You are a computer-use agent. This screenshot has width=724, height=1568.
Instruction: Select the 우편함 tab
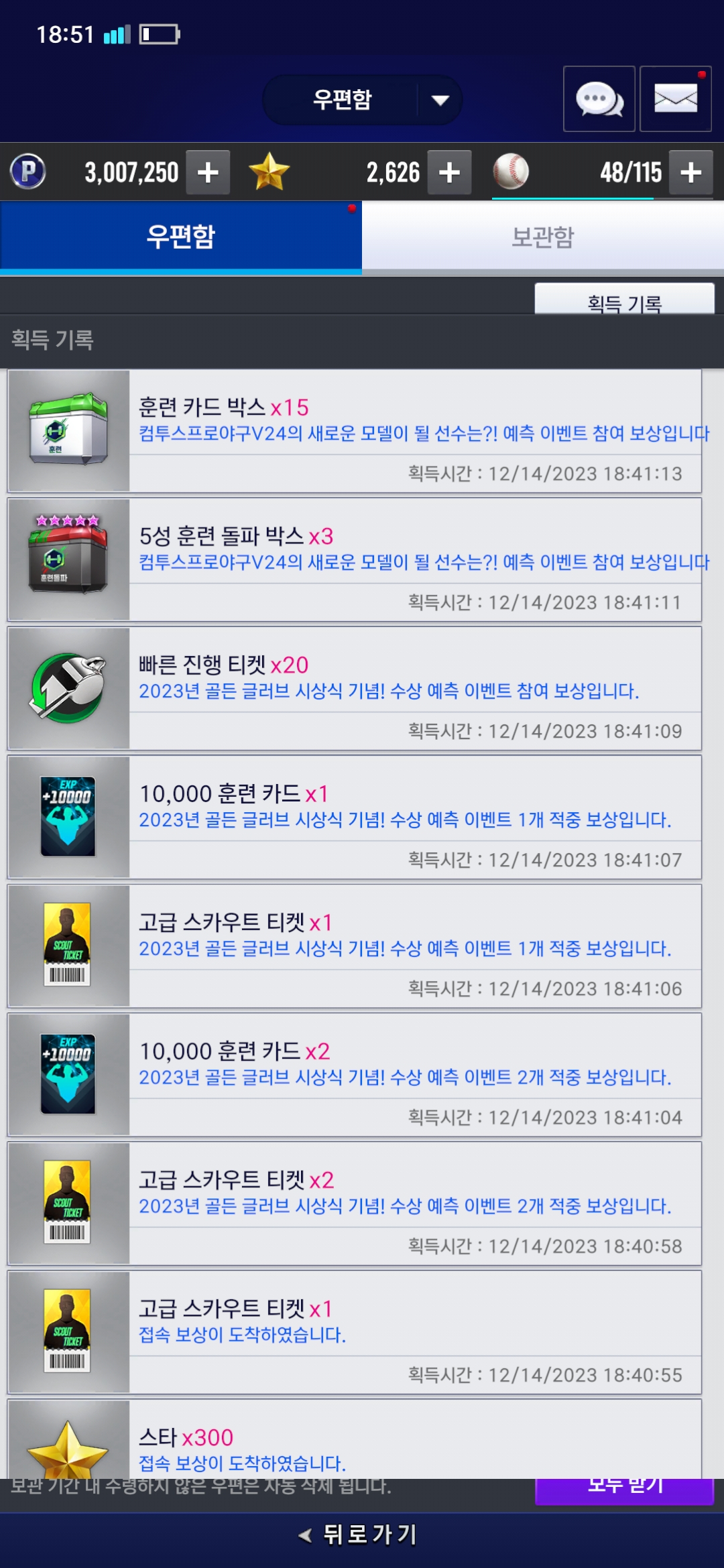pos(181,237)
